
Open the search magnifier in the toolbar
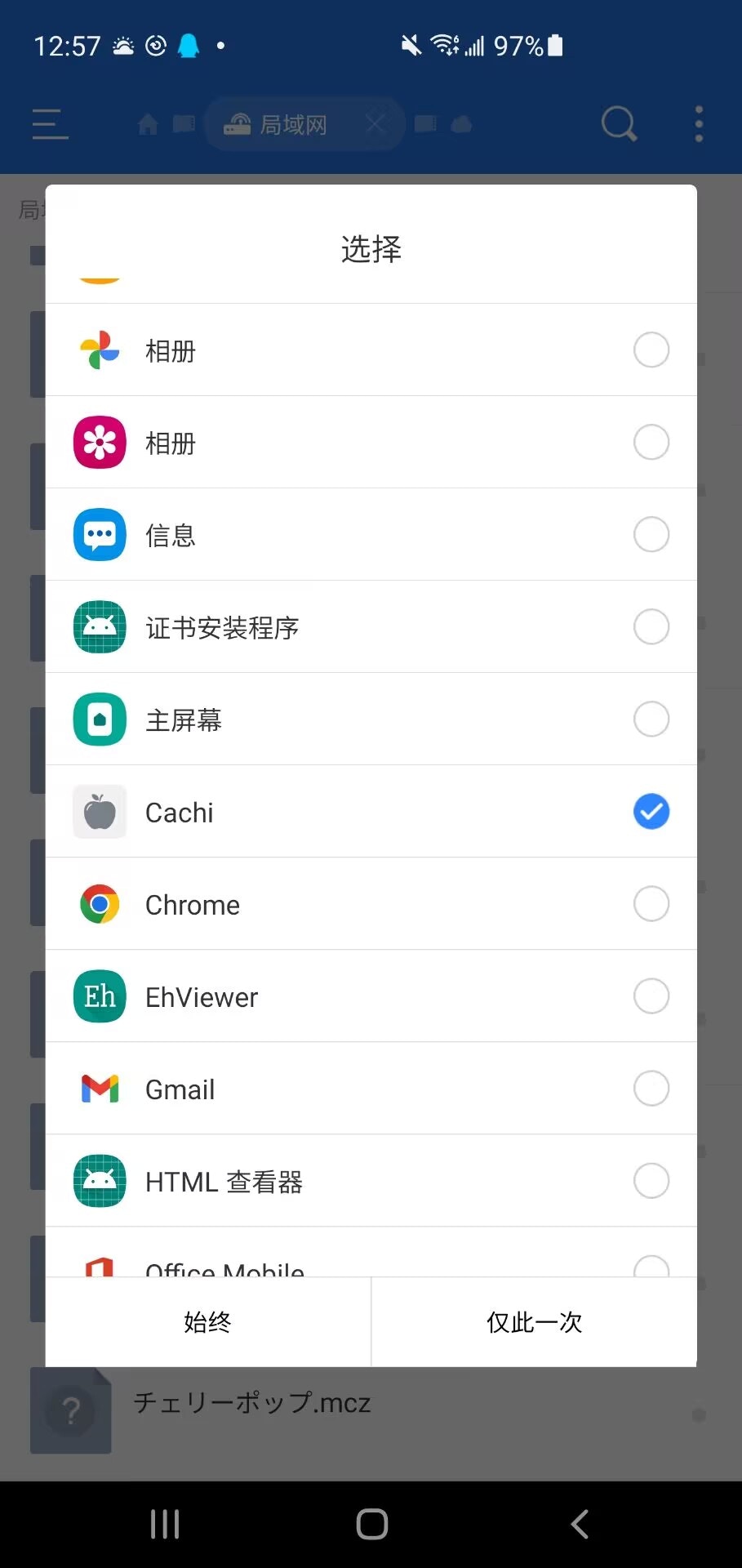[x=619, y=124]
